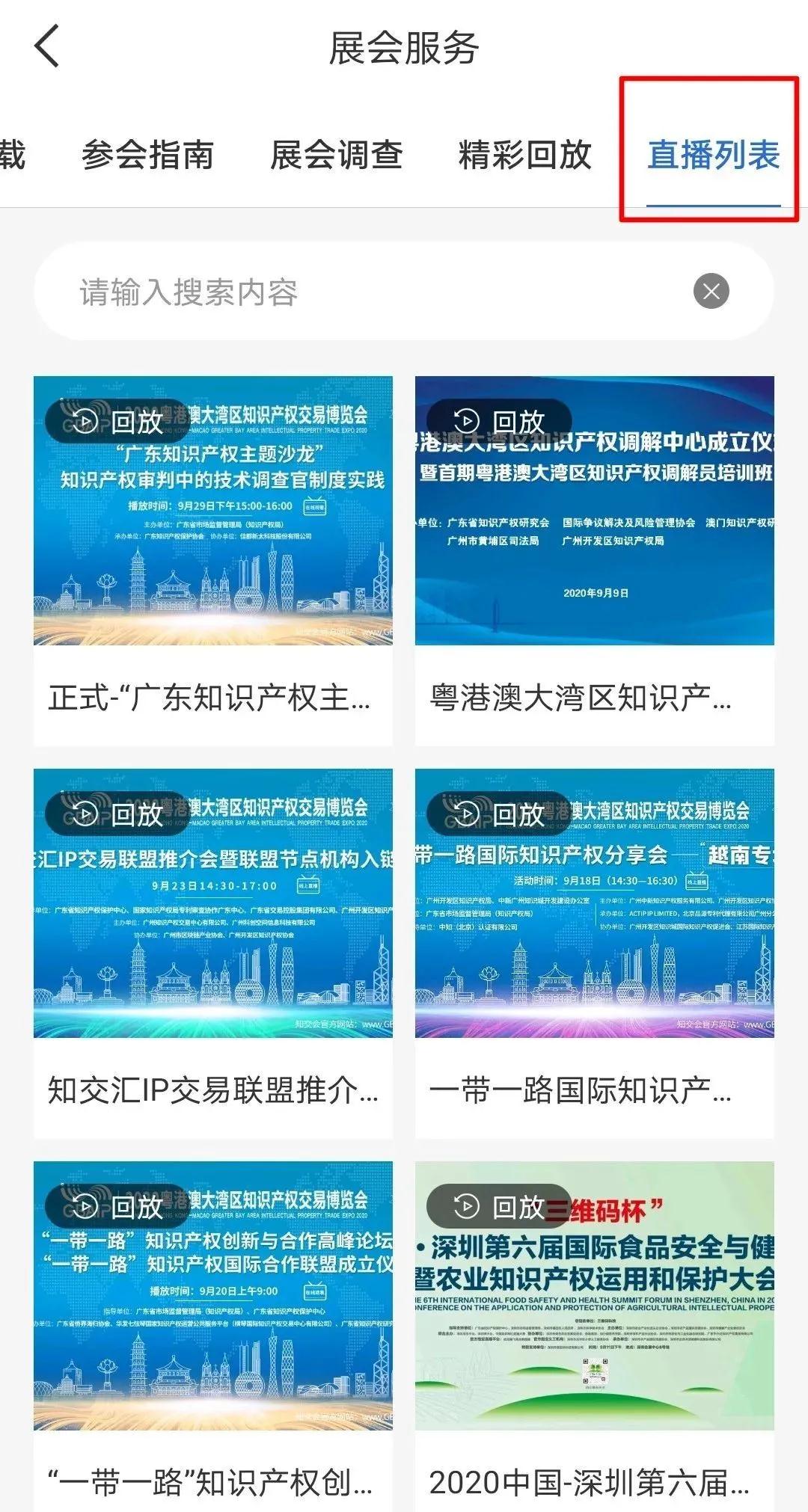Switch to the 展会调查 tab

point(336,155)
